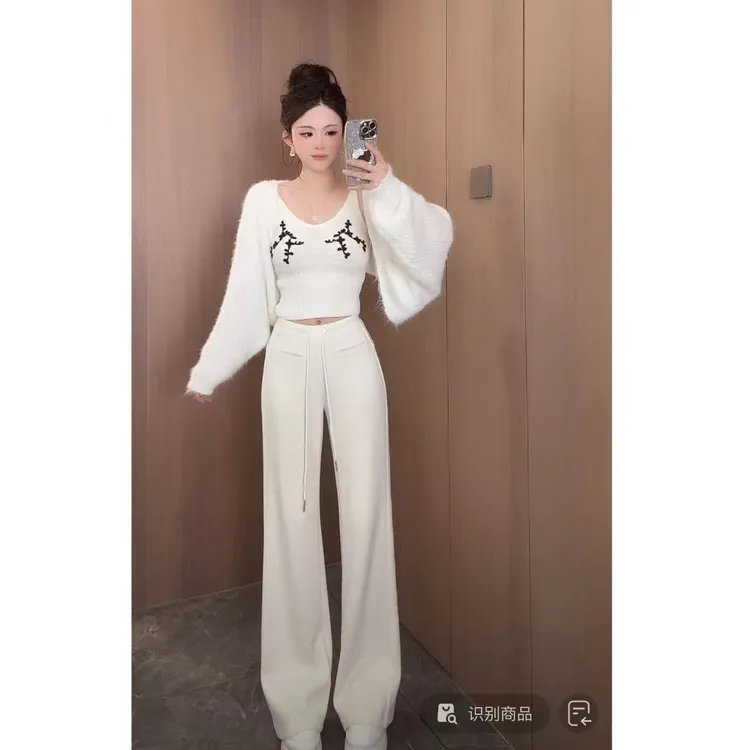
Task: Open the text extraction icon
Action: pyautogui.click(x=579, y=713)
